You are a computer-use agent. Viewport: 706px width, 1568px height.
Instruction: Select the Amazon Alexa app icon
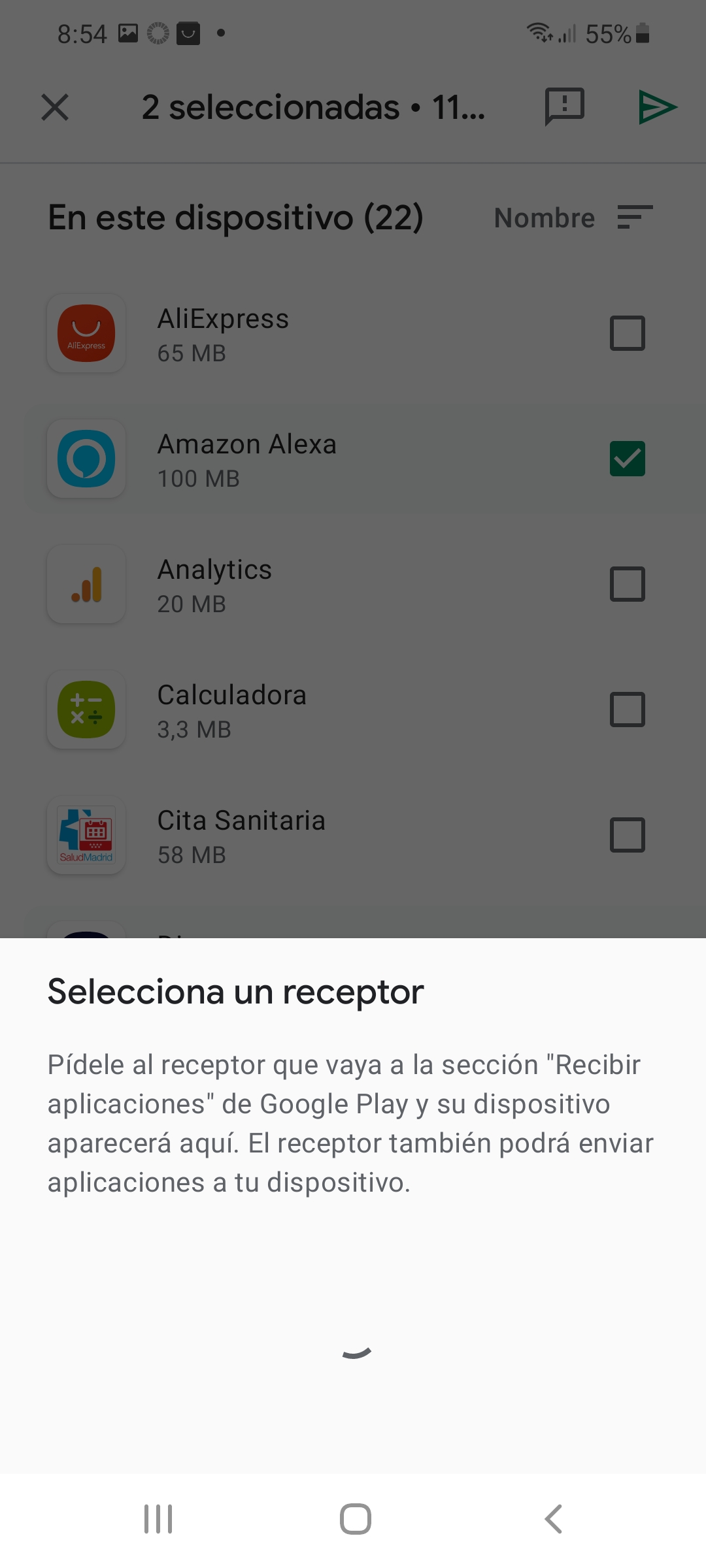coord(86,459)
